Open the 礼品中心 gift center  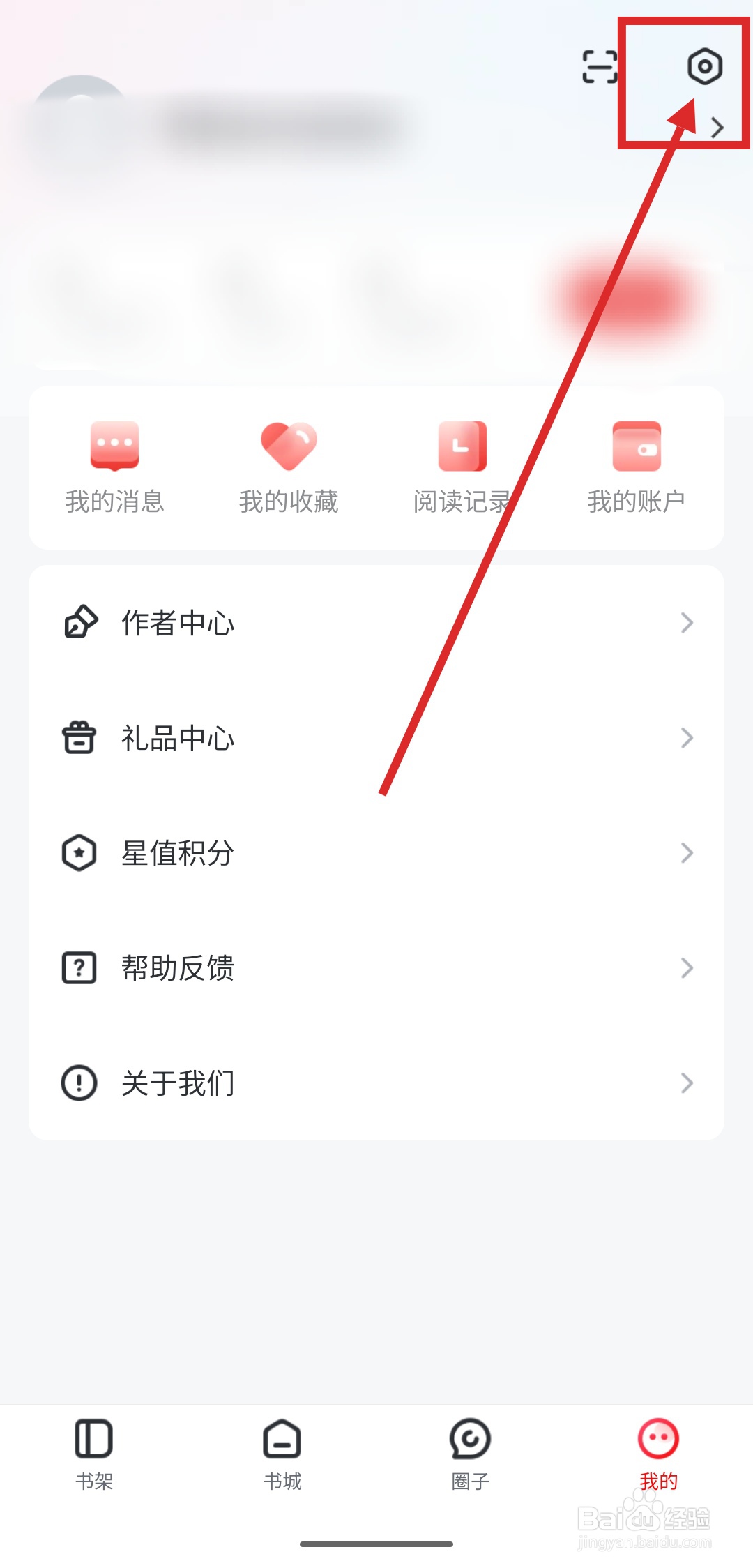[x=178, y=738]
